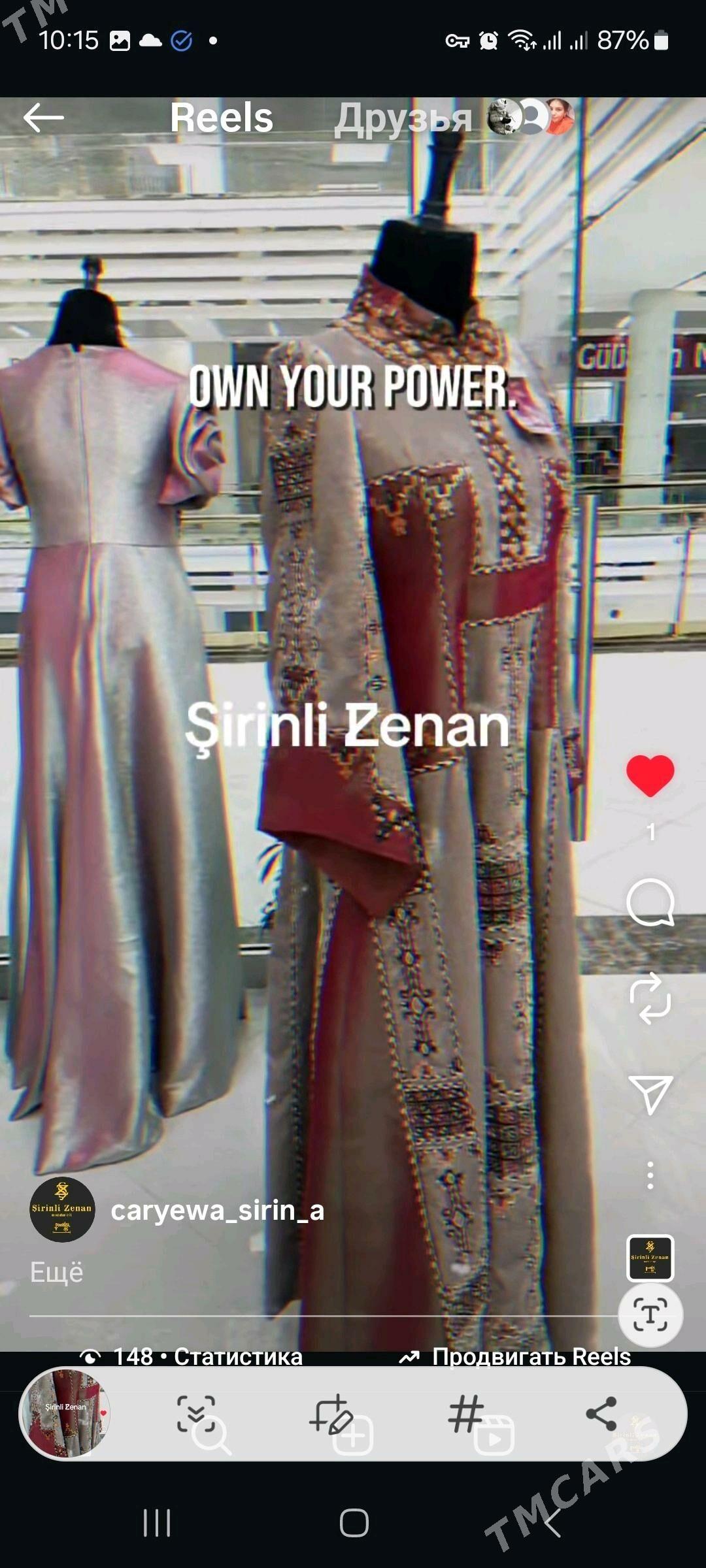Image resolution: width=706 pixels, height=1568 pixels.
Task: Share the screenshot from the toolbar
Action: (x=601, y=1413)
